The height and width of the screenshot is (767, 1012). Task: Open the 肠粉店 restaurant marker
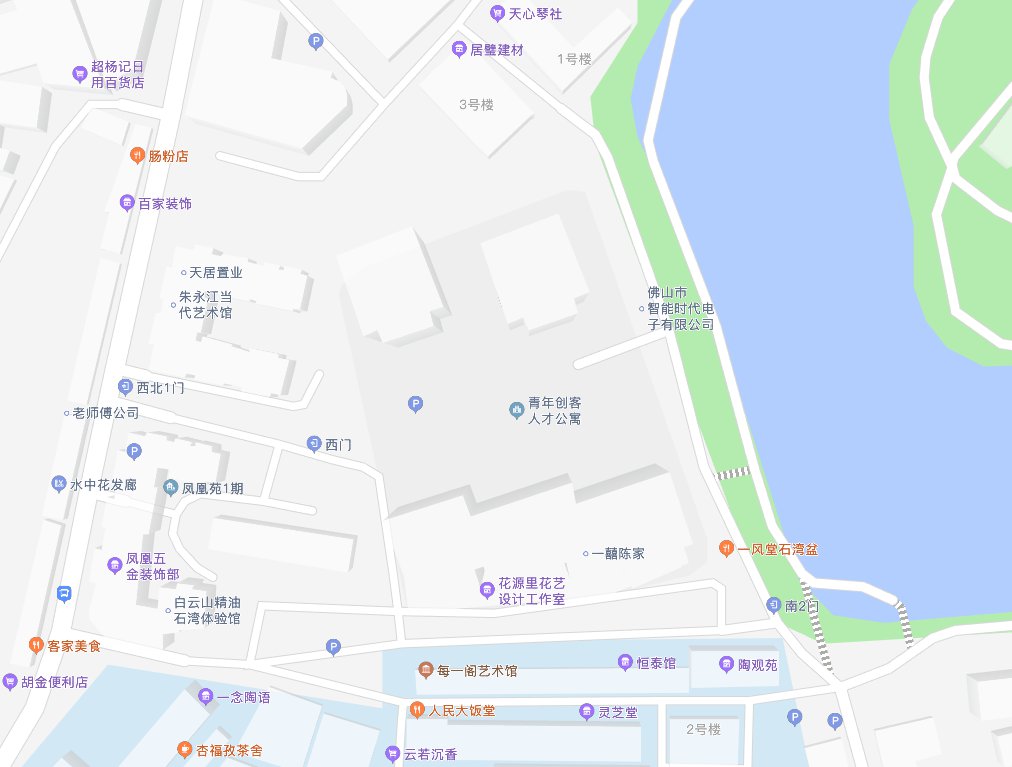[x=138, y=156]
